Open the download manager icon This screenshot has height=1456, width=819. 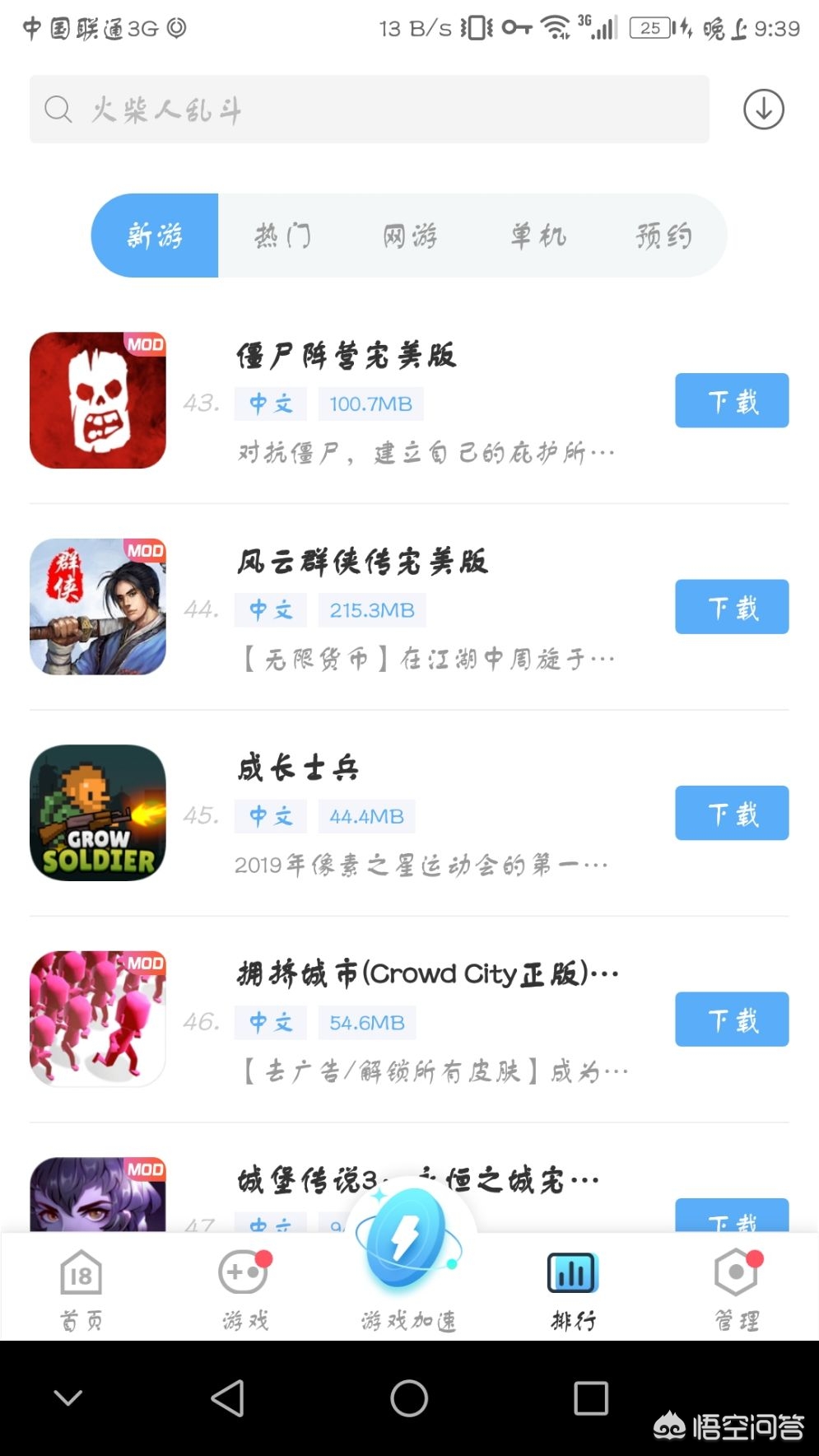point(763,110)
